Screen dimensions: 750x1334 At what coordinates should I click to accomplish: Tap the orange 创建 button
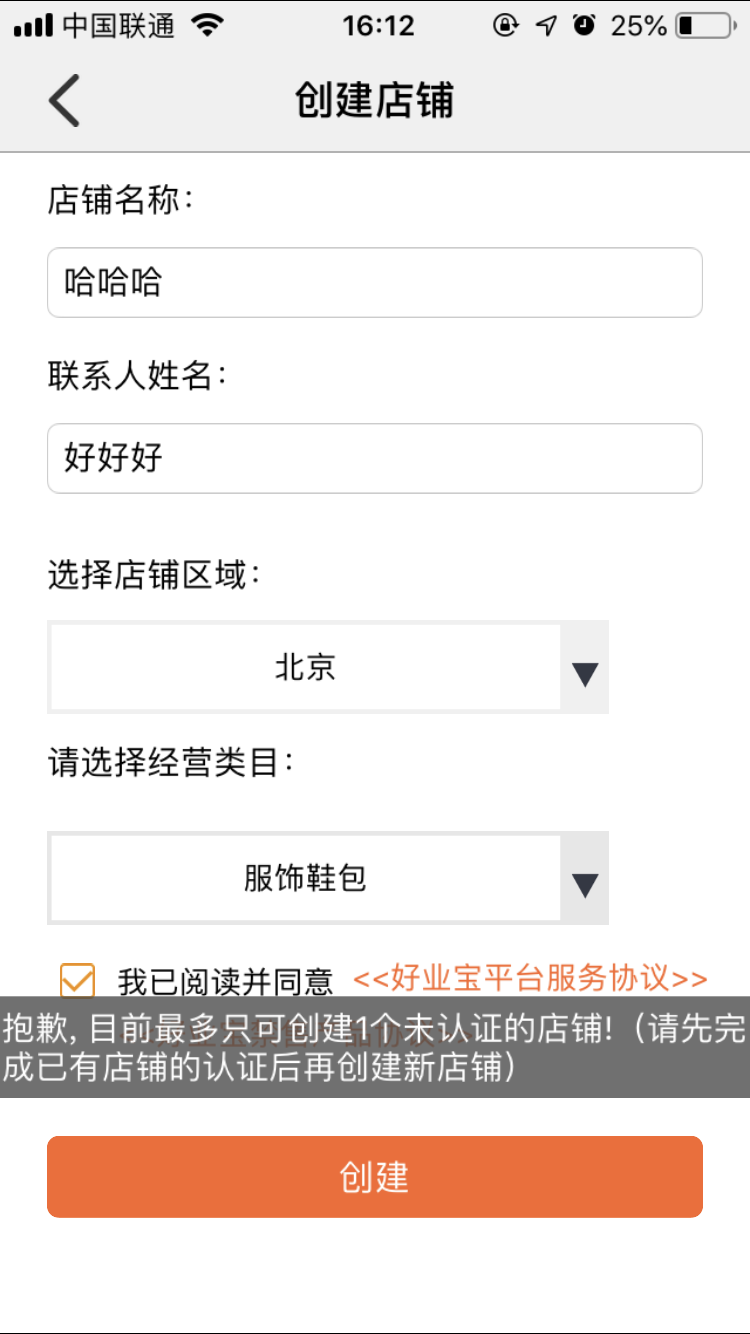pyautogui.click(x=375, y=1177)
